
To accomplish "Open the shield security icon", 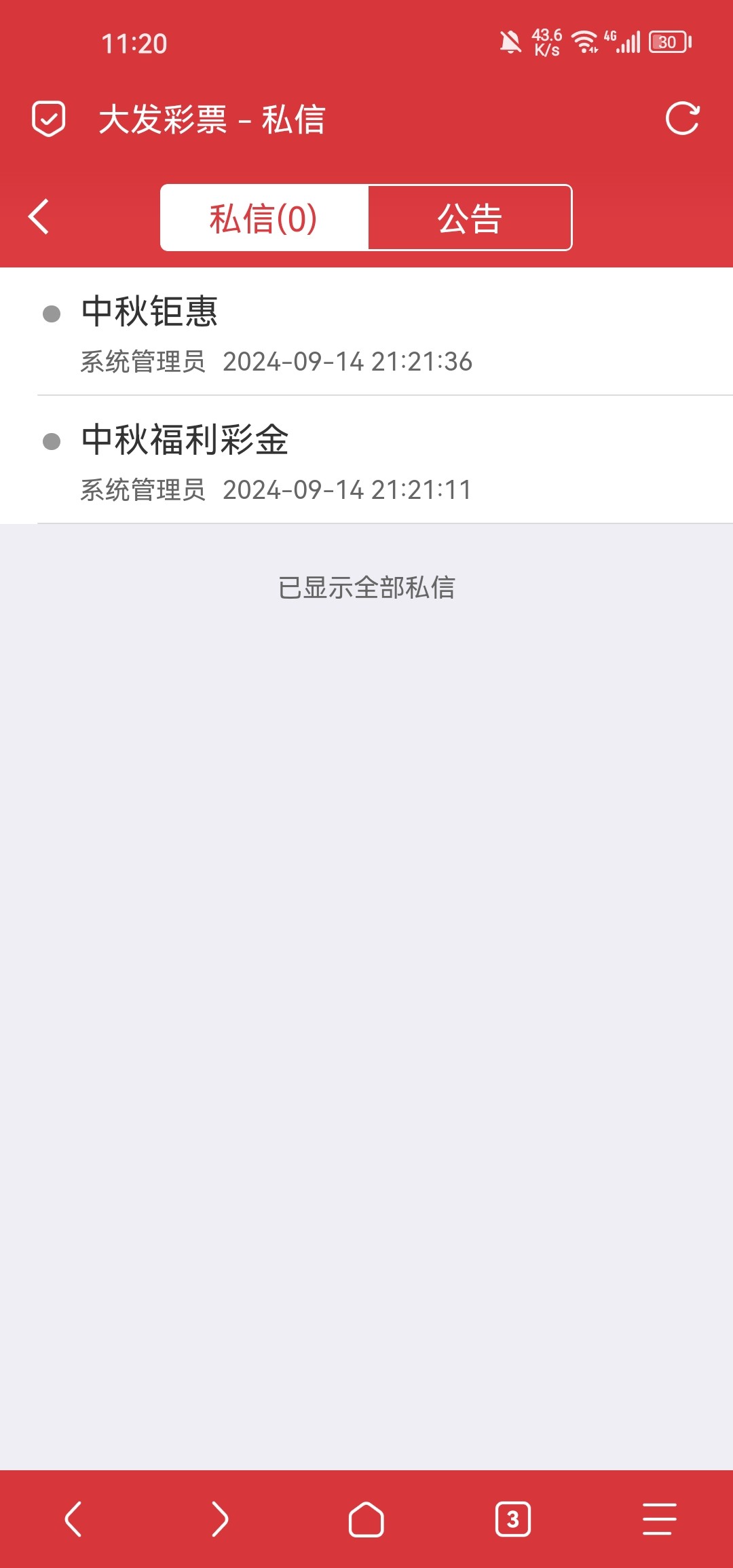I will tap(49, 119).
